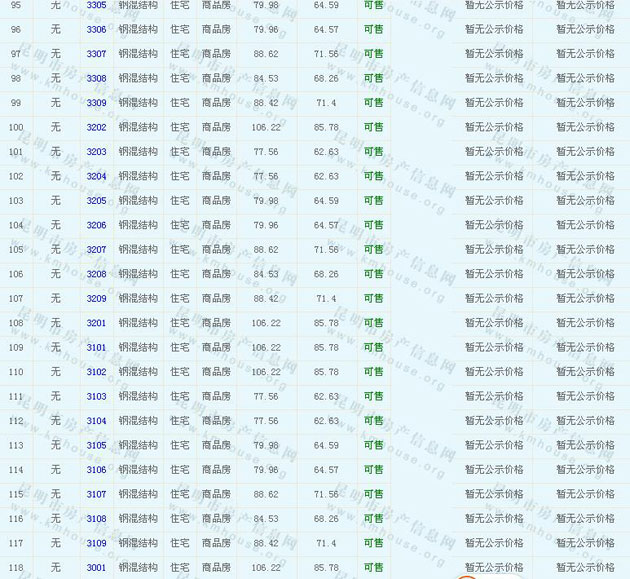Viewport: 630px width, 579px height.
Task: View unit 3207 information
Action: pyautogui.click(x=96, y=250)
